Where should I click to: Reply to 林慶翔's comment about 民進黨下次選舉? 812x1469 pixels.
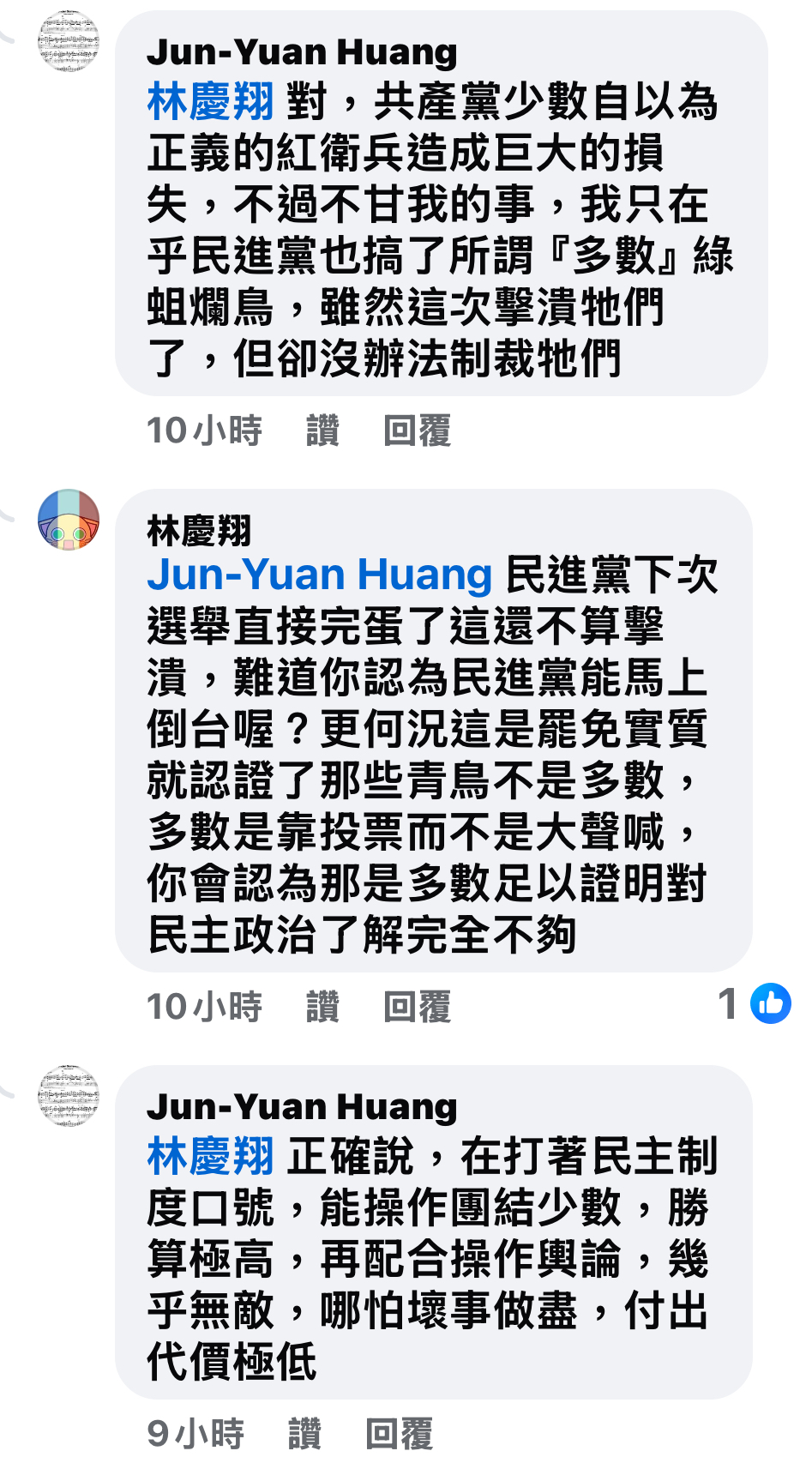click(417, 1006)
